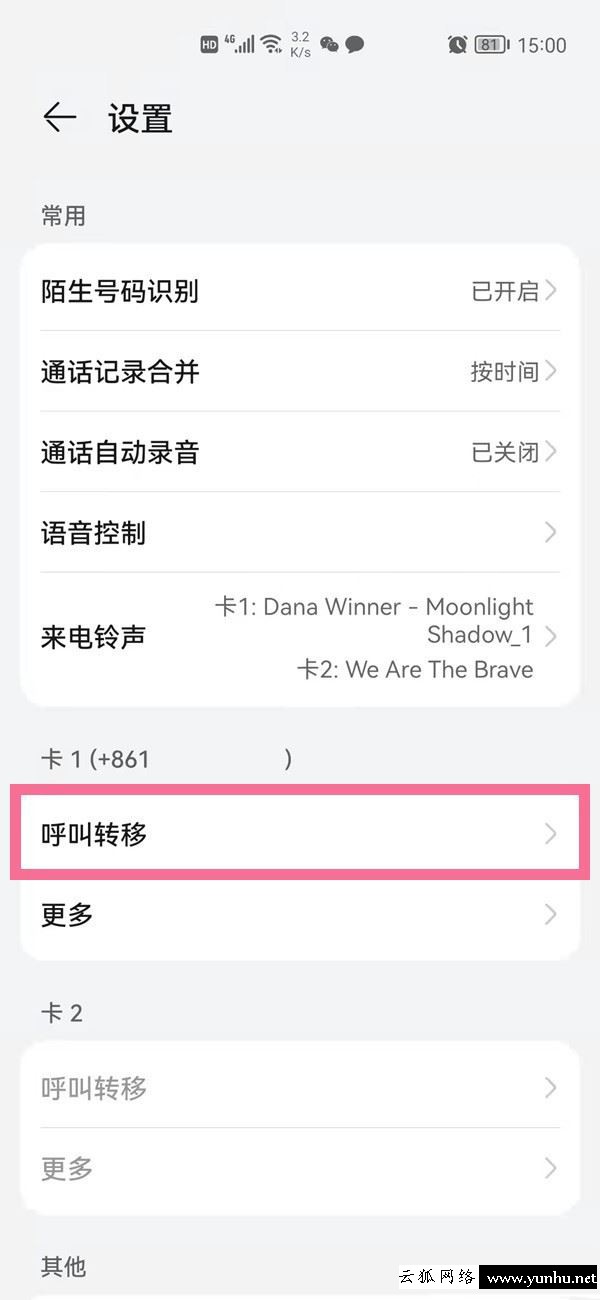
Task: Open 来电铃声 ringtone settings
Action: tap(300, 638)
